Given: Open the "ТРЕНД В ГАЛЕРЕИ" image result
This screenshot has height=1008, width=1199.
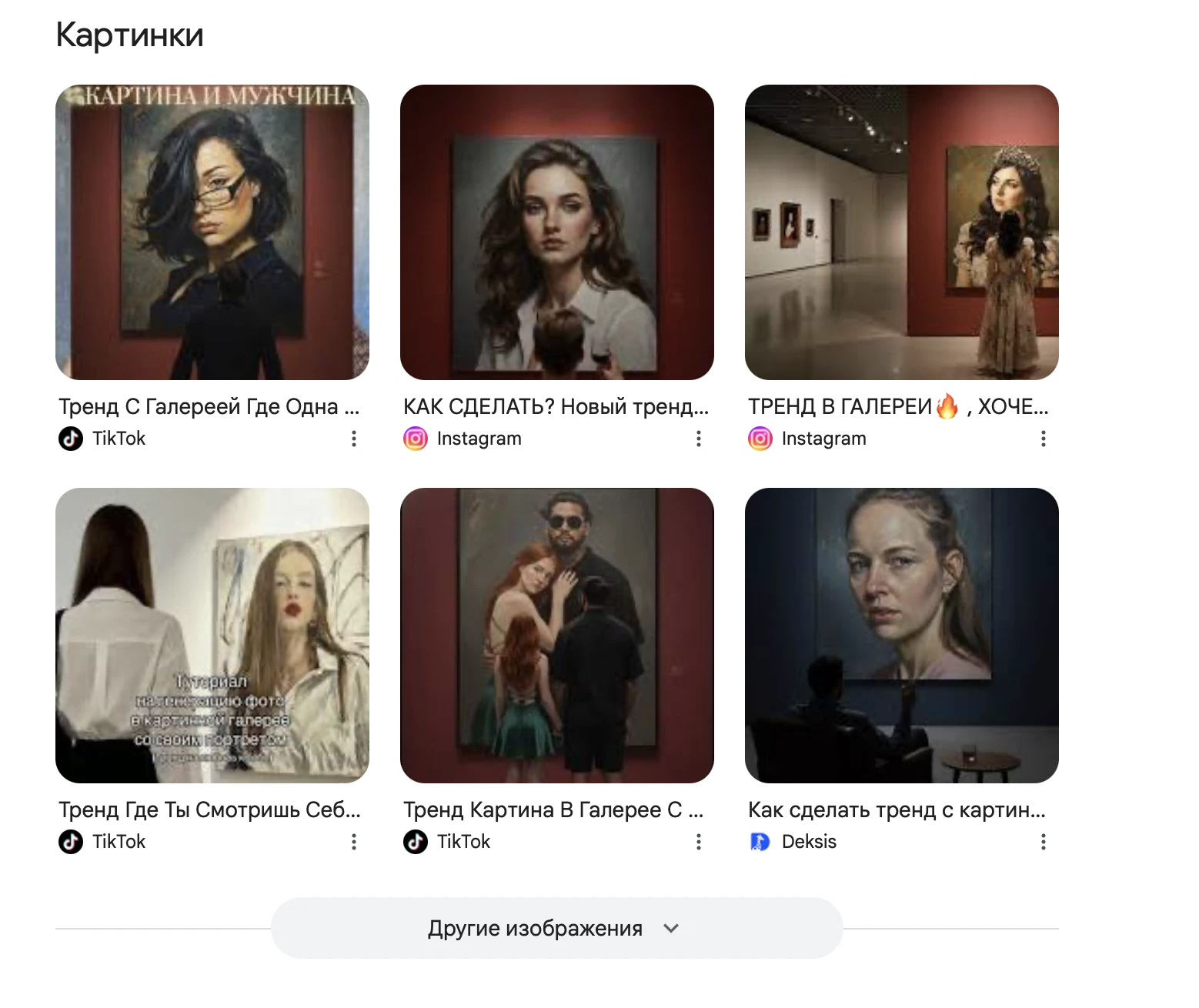Looking at the screenshot, I should (x=901, y=232).
